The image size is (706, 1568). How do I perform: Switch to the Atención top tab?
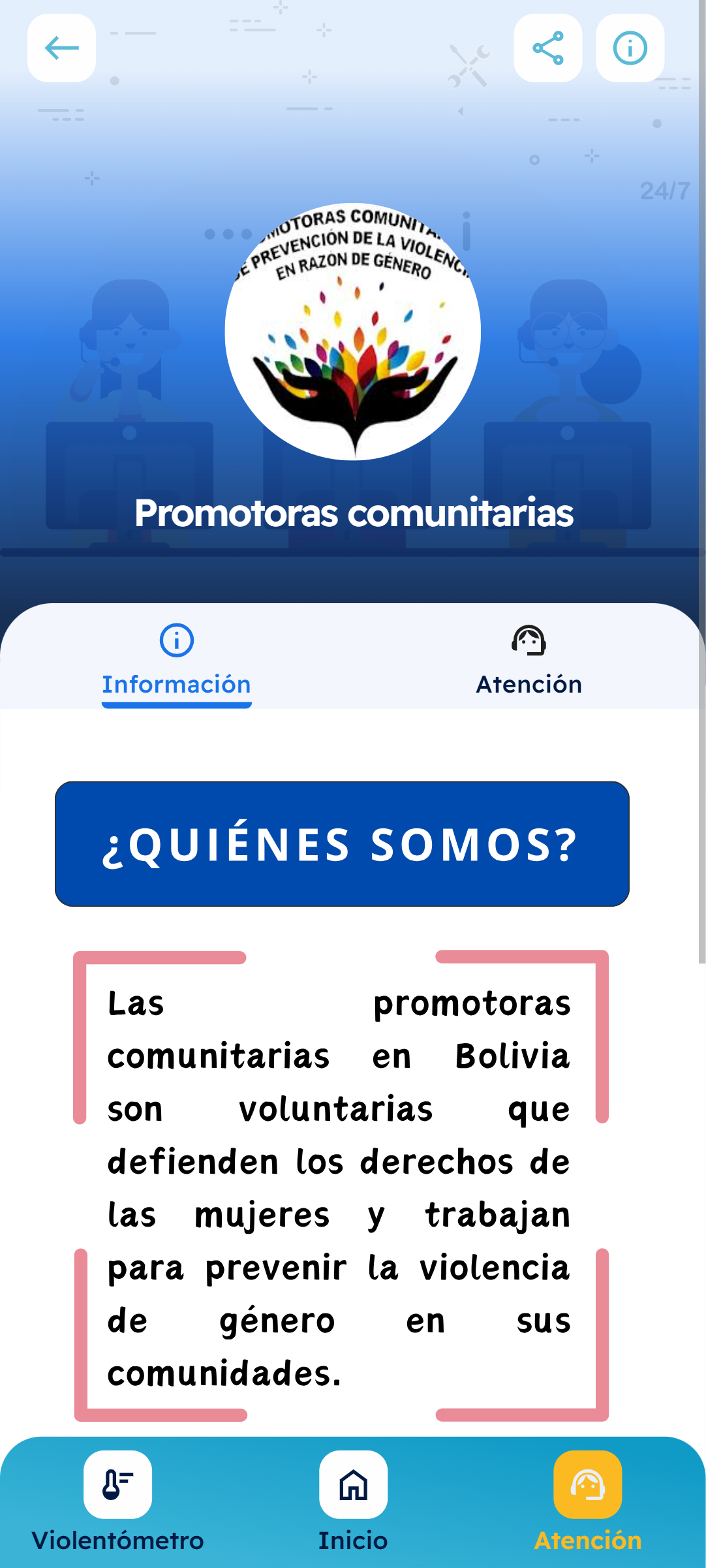tap(529, 661)
